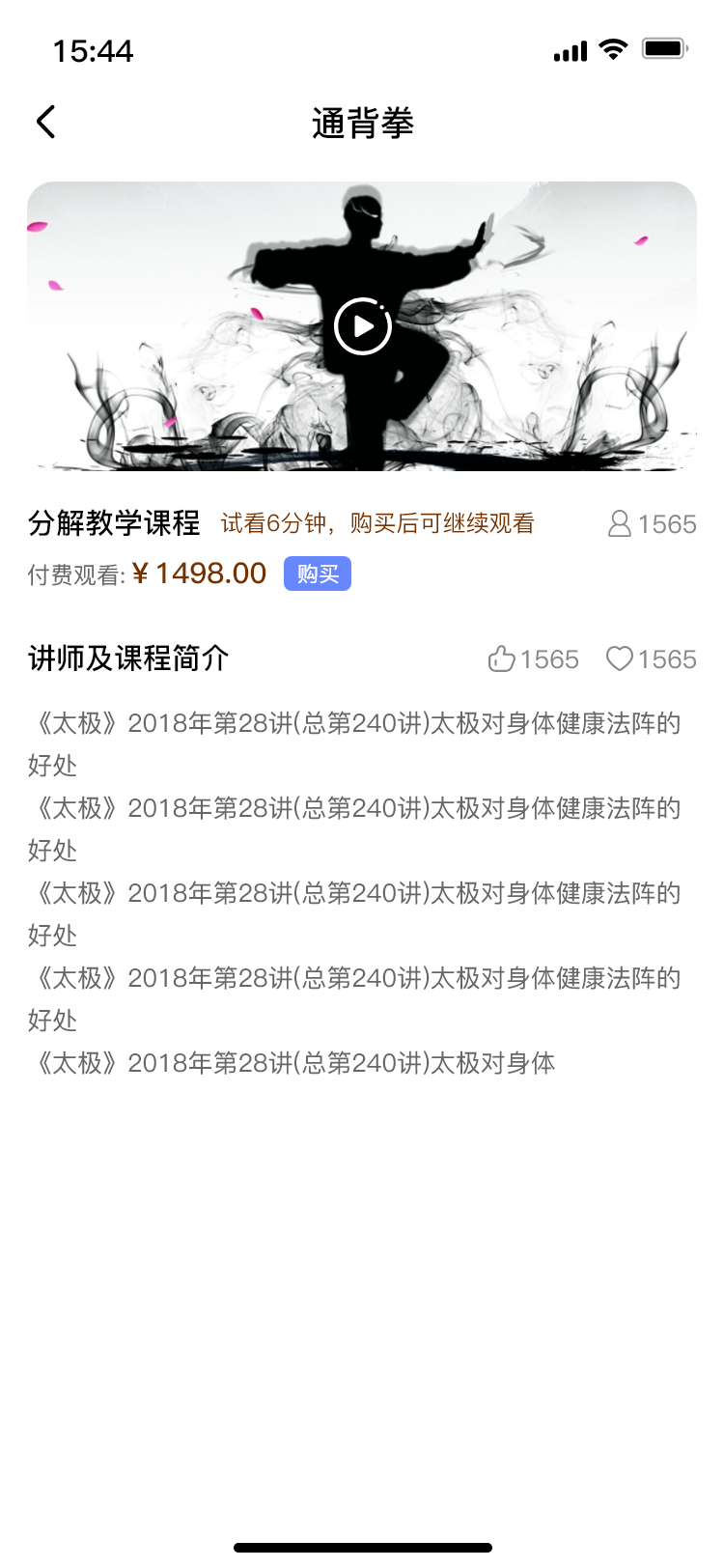Click the viewer count person icon

619,522
